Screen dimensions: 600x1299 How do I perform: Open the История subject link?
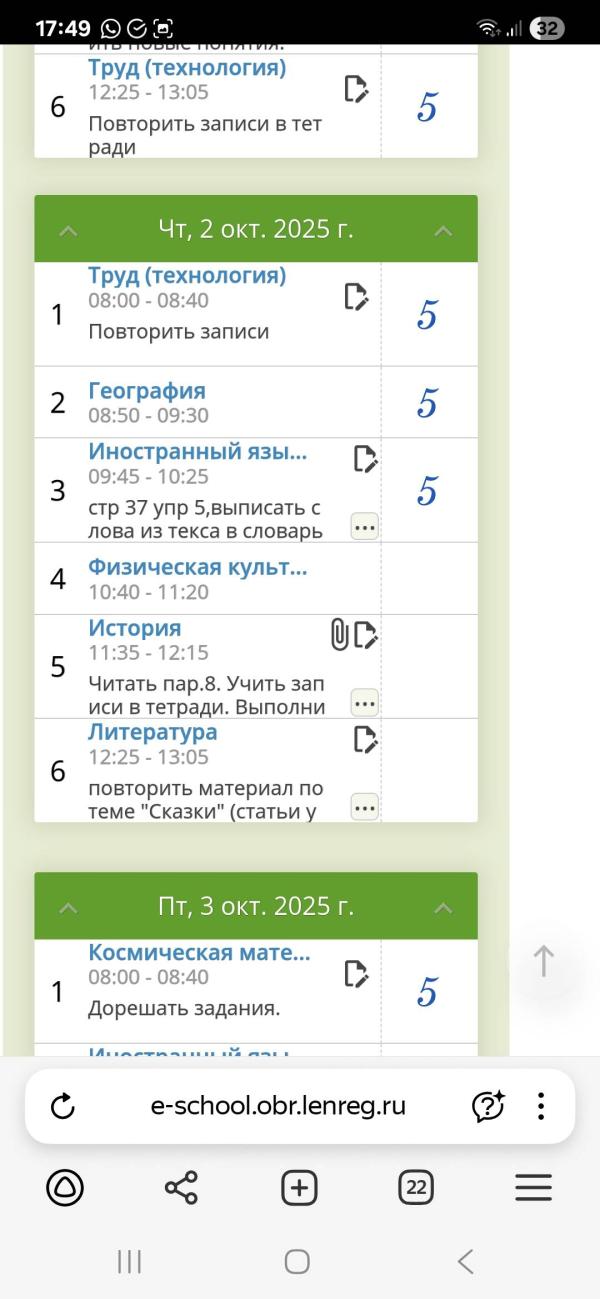[135, 628]
